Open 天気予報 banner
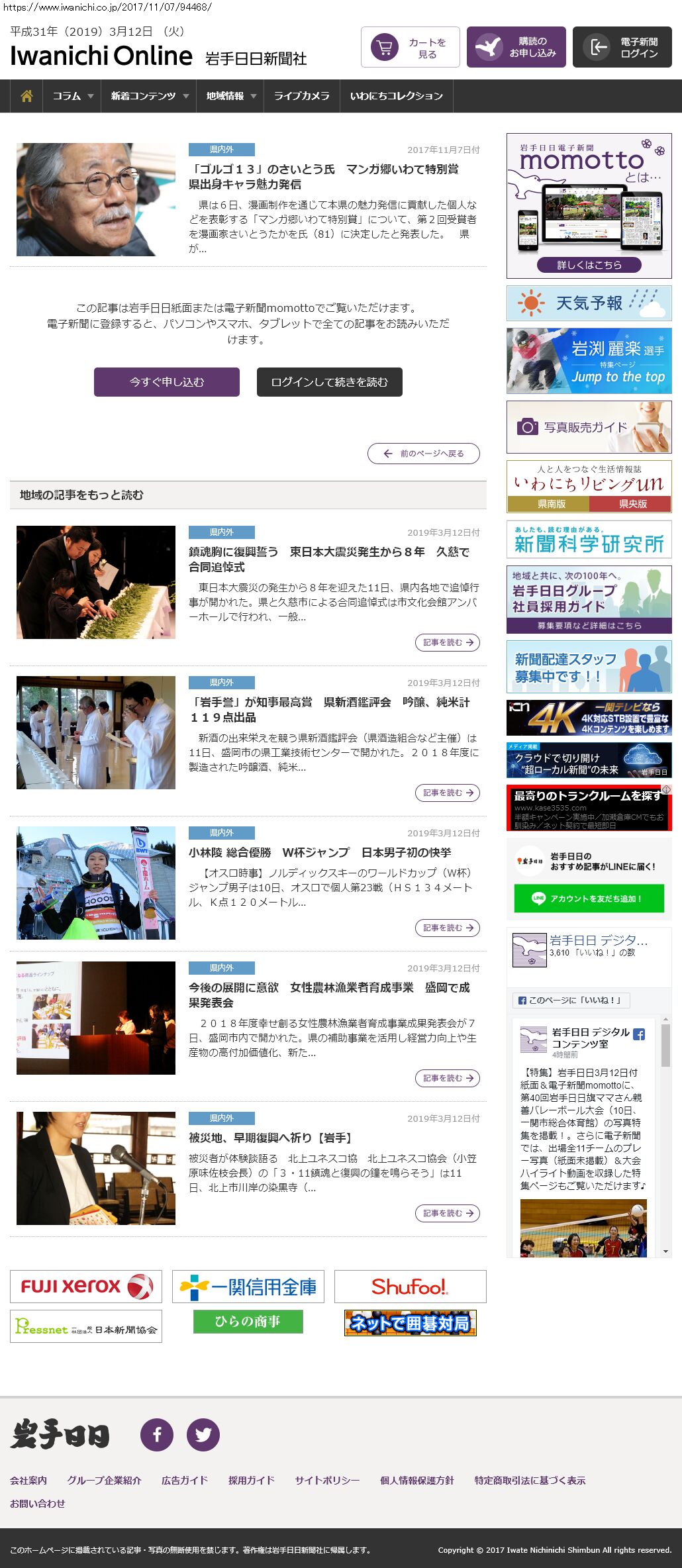This screenshot has width=682, height=1568. pyautogui.click(x=589, y=303)
